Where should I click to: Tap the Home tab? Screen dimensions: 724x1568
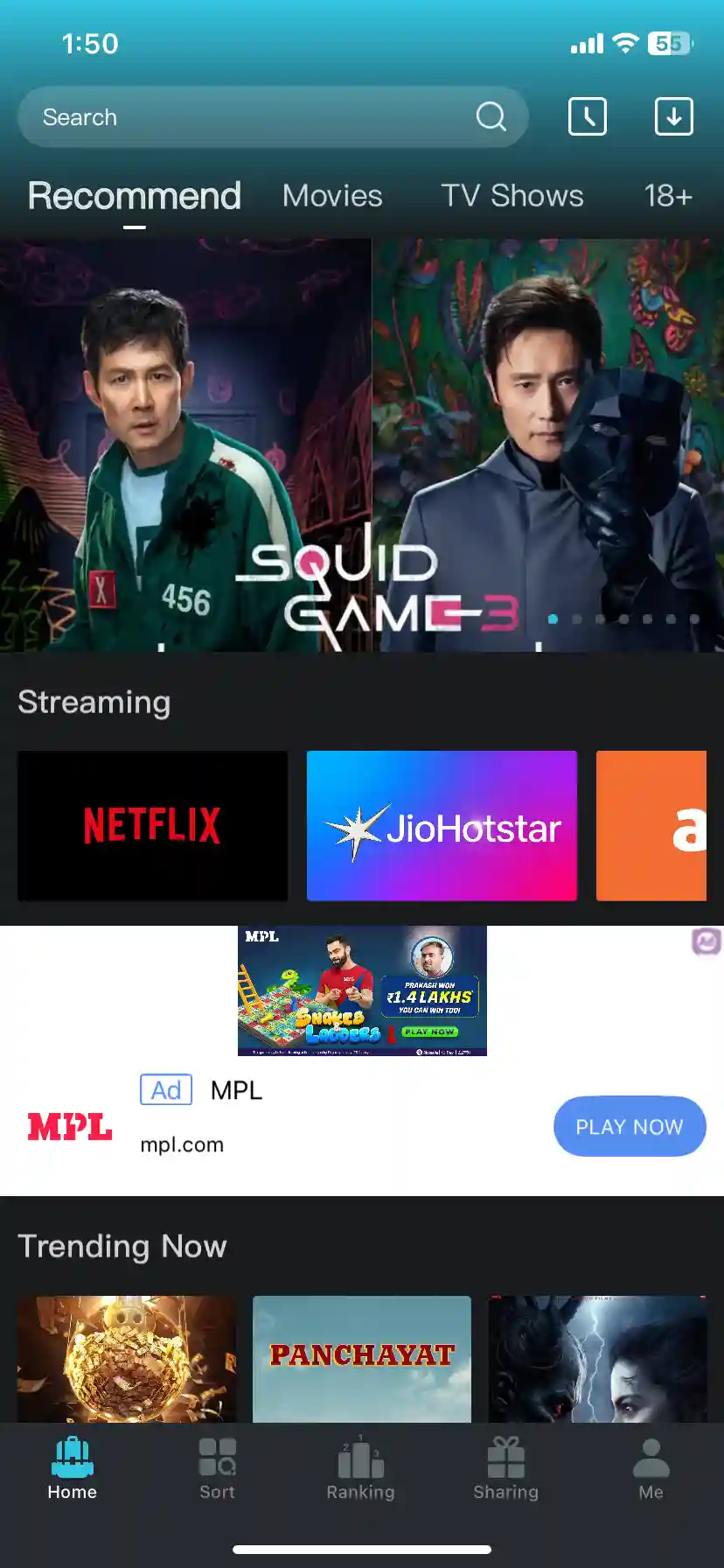pos(73,1469)
